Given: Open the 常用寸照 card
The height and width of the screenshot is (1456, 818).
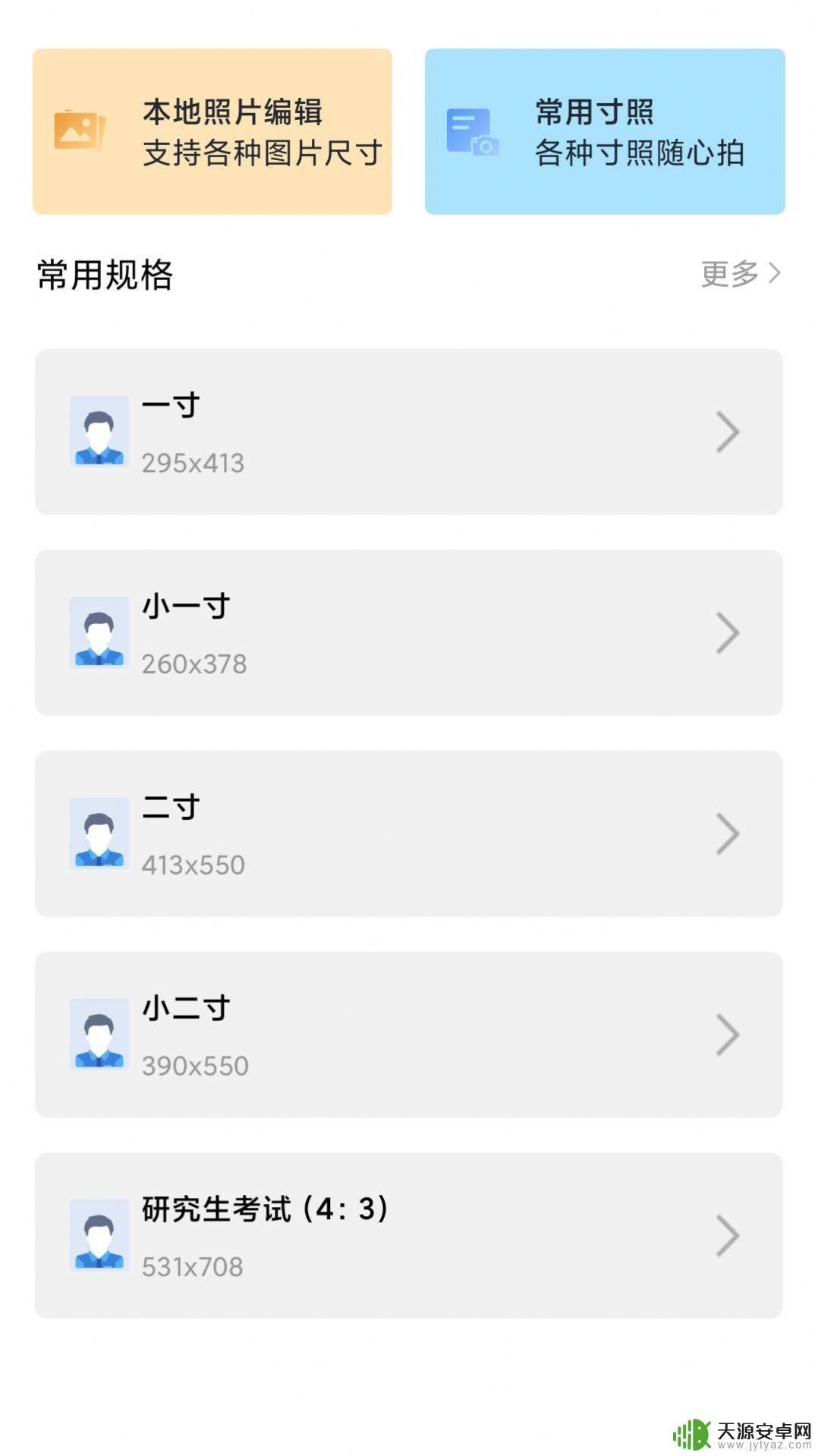Looking at the screenshot, I should 605,131.
